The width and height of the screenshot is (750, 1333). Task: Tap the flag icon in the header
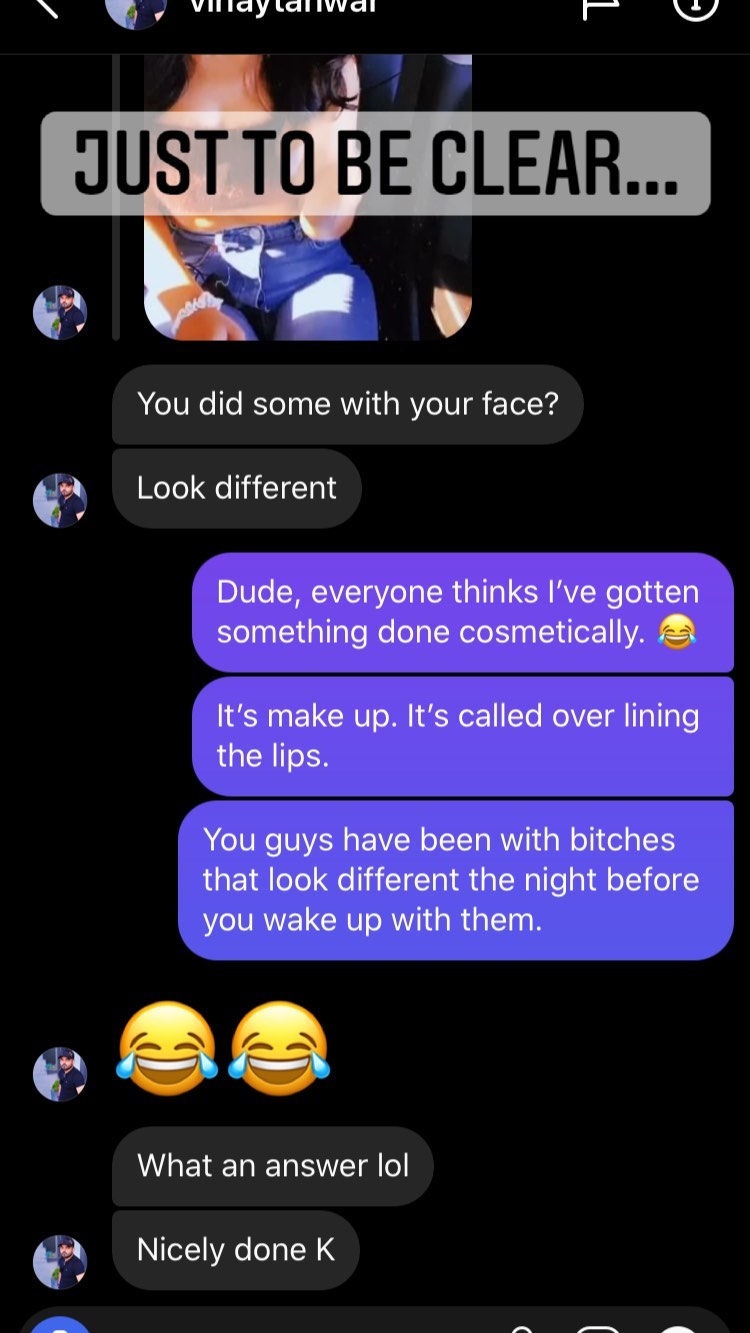(x=600, y=8)
